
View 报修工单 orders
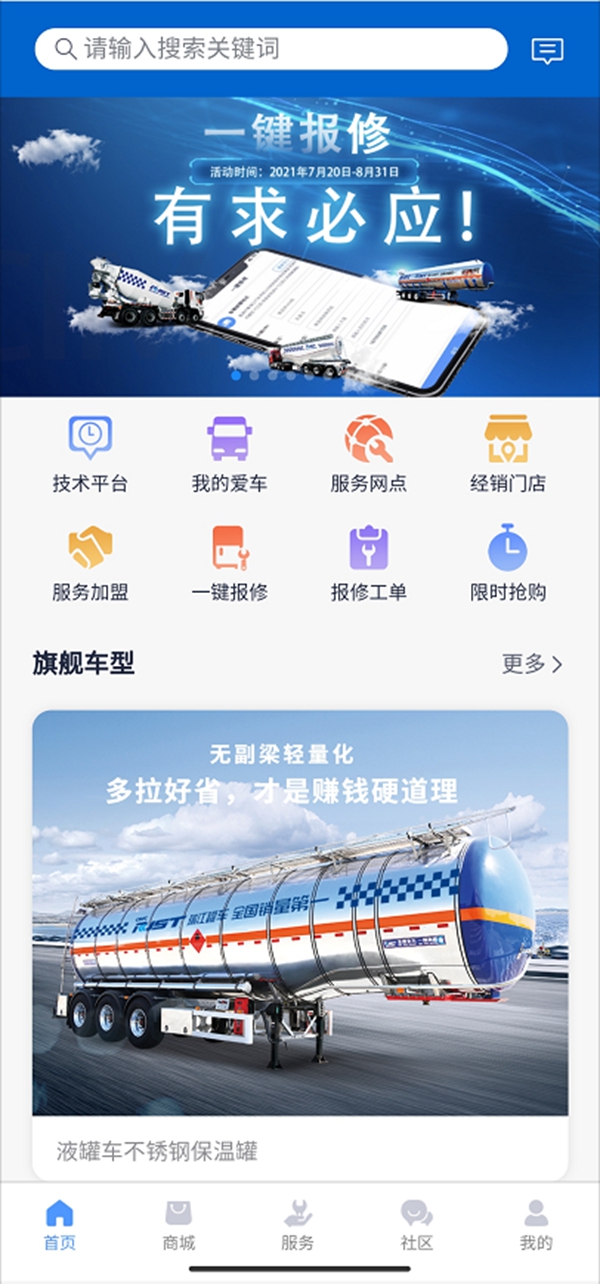(369, 562)
